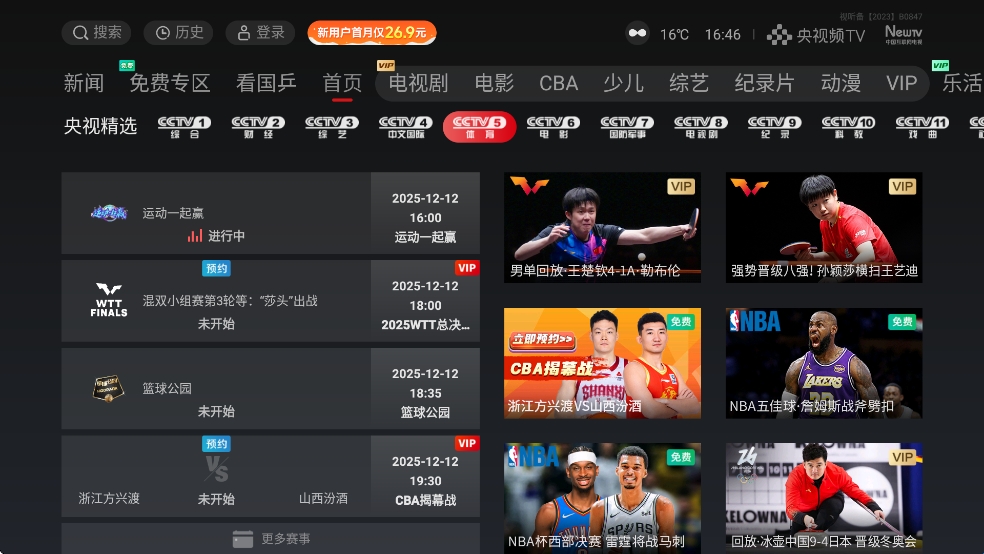Open the 新用户首月仅26.9元 promotion banner
Image resolution: width=984 pixels, height=554 pixels.
click(372, 33)
